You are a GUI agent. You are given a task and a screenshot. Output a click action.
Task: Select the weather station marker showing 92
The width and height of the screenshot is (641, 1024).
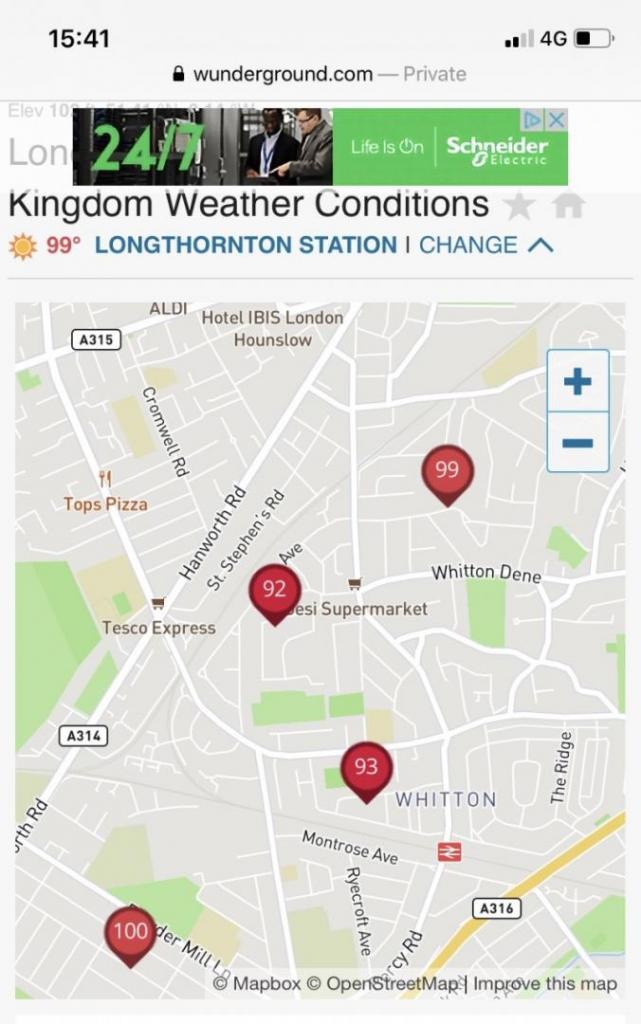(274, 592)
